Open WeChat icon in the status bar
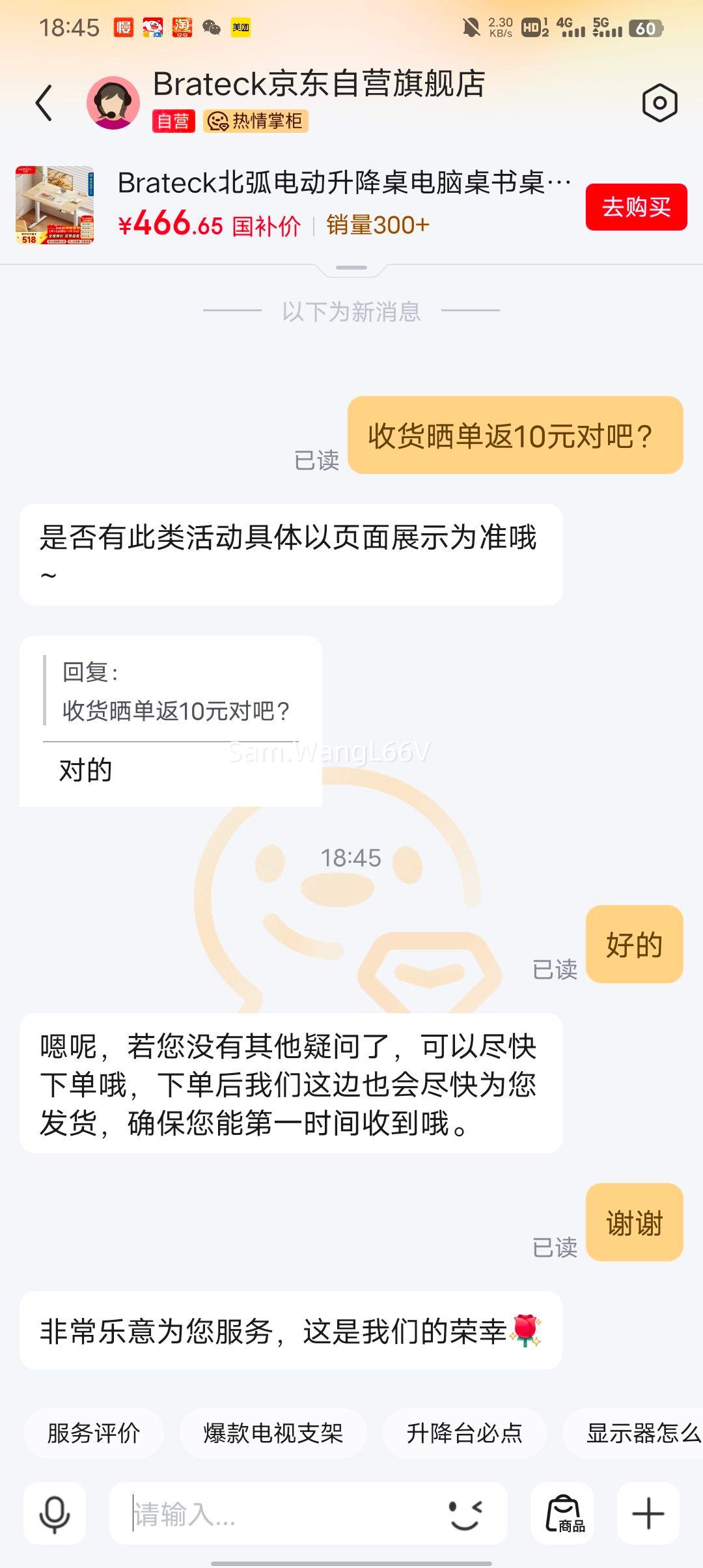 tap(210, 26)
